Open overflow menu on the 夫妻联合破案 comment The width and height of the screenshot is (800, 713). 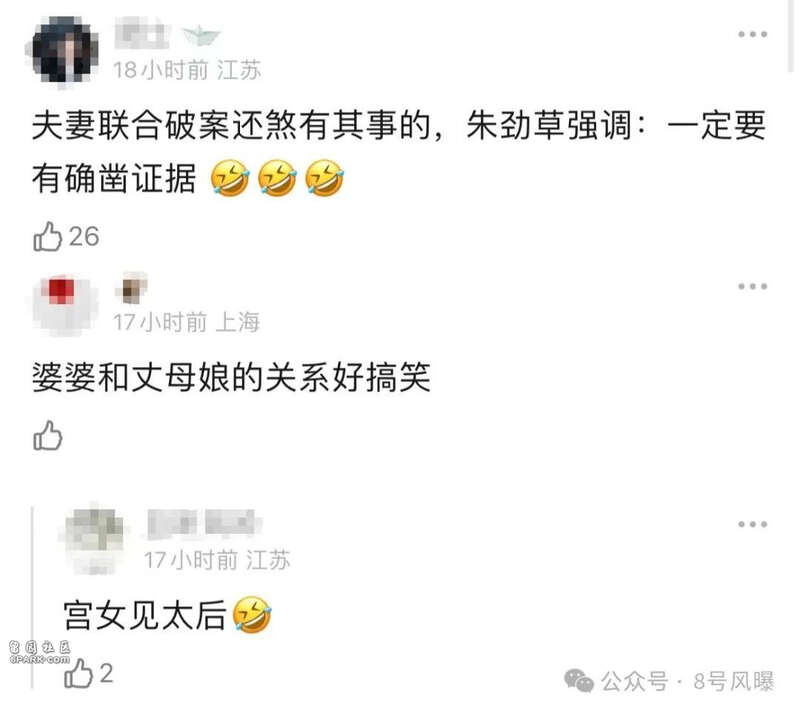pyautogui.click(x=752, y=35)
